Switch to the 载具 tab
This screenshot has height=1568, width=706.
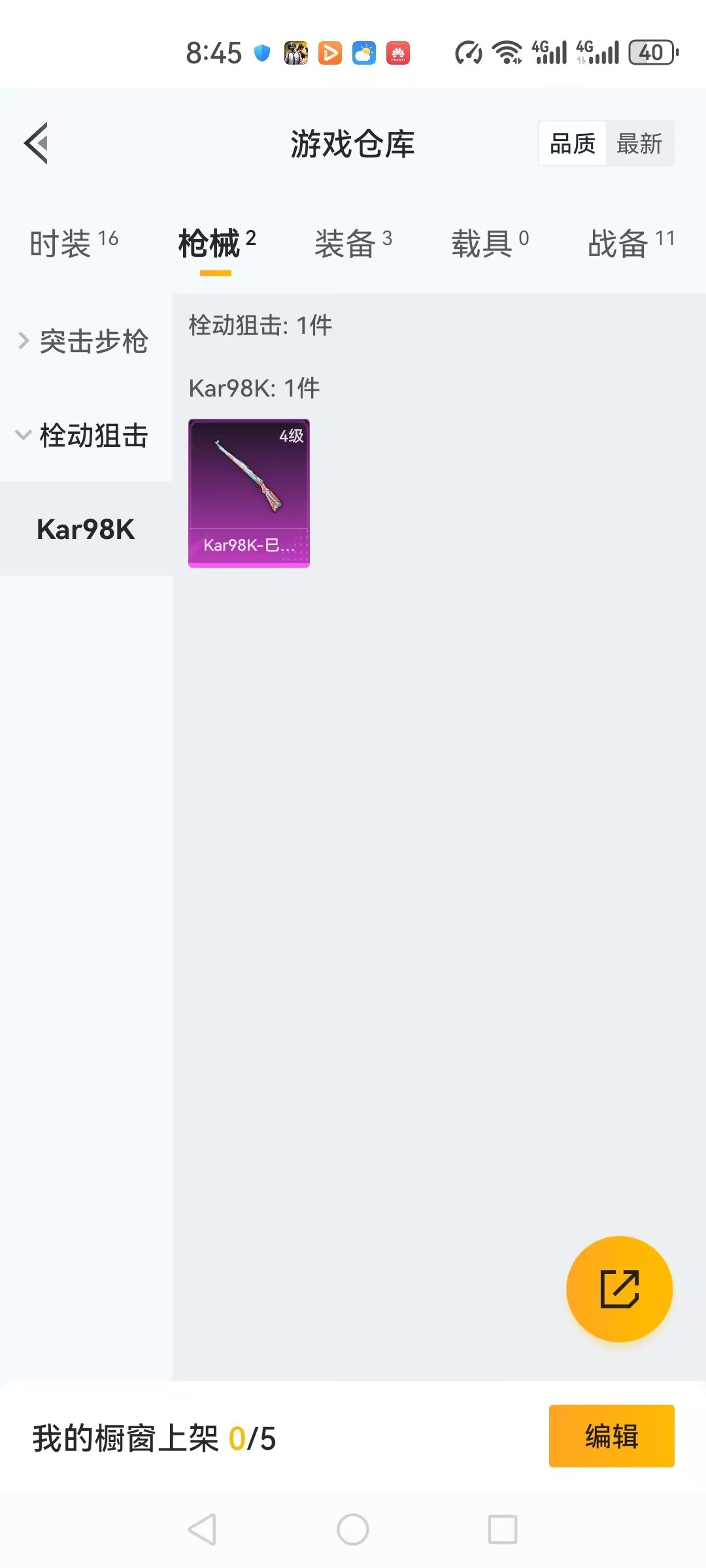(x=490, y=243)
